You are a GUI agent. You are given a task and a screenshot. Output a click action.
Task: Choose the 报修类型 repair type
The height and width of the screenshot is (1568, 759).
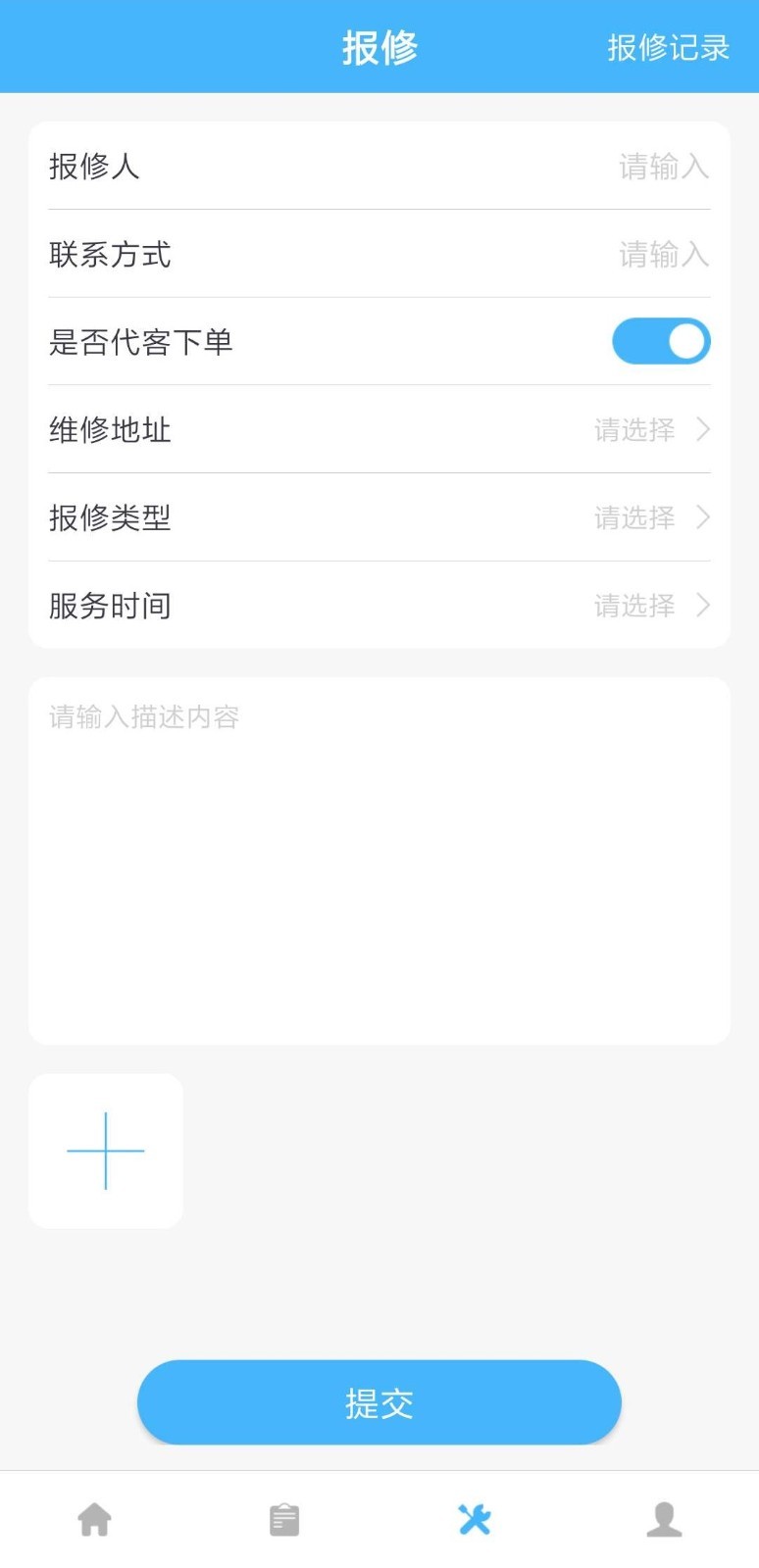coord(379,517)
